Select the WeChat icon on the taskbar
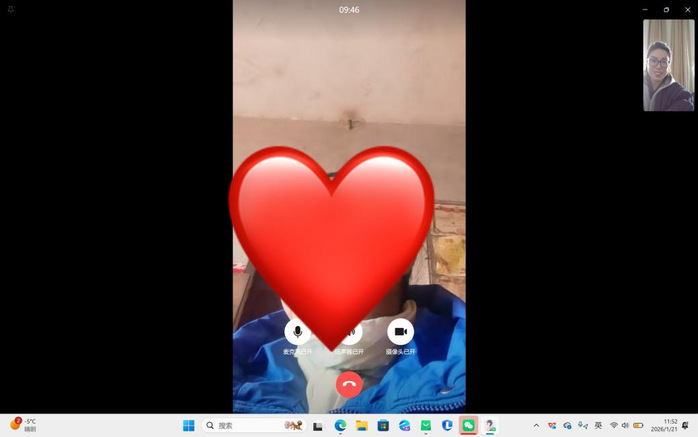The height and width of the screenshot is (437, 698). pos(468,425)
